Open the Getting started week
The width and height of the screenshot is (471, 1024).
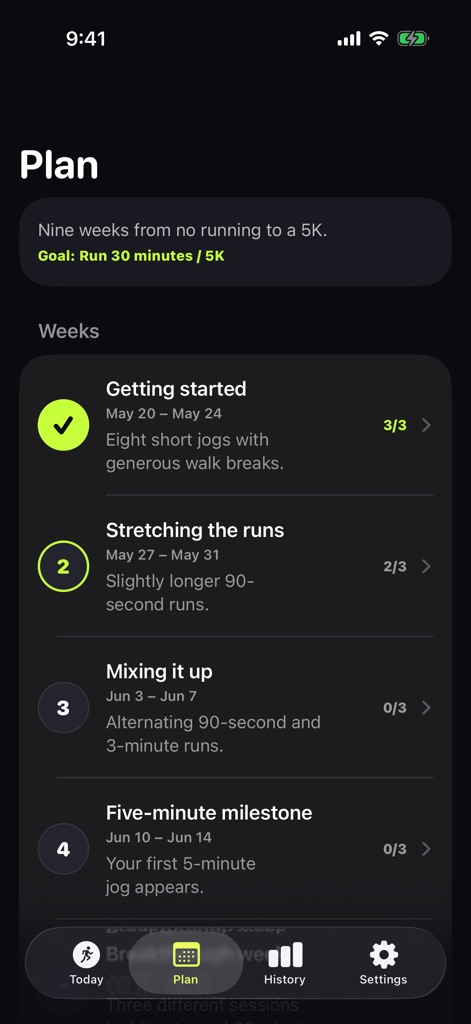coord(235,425)
